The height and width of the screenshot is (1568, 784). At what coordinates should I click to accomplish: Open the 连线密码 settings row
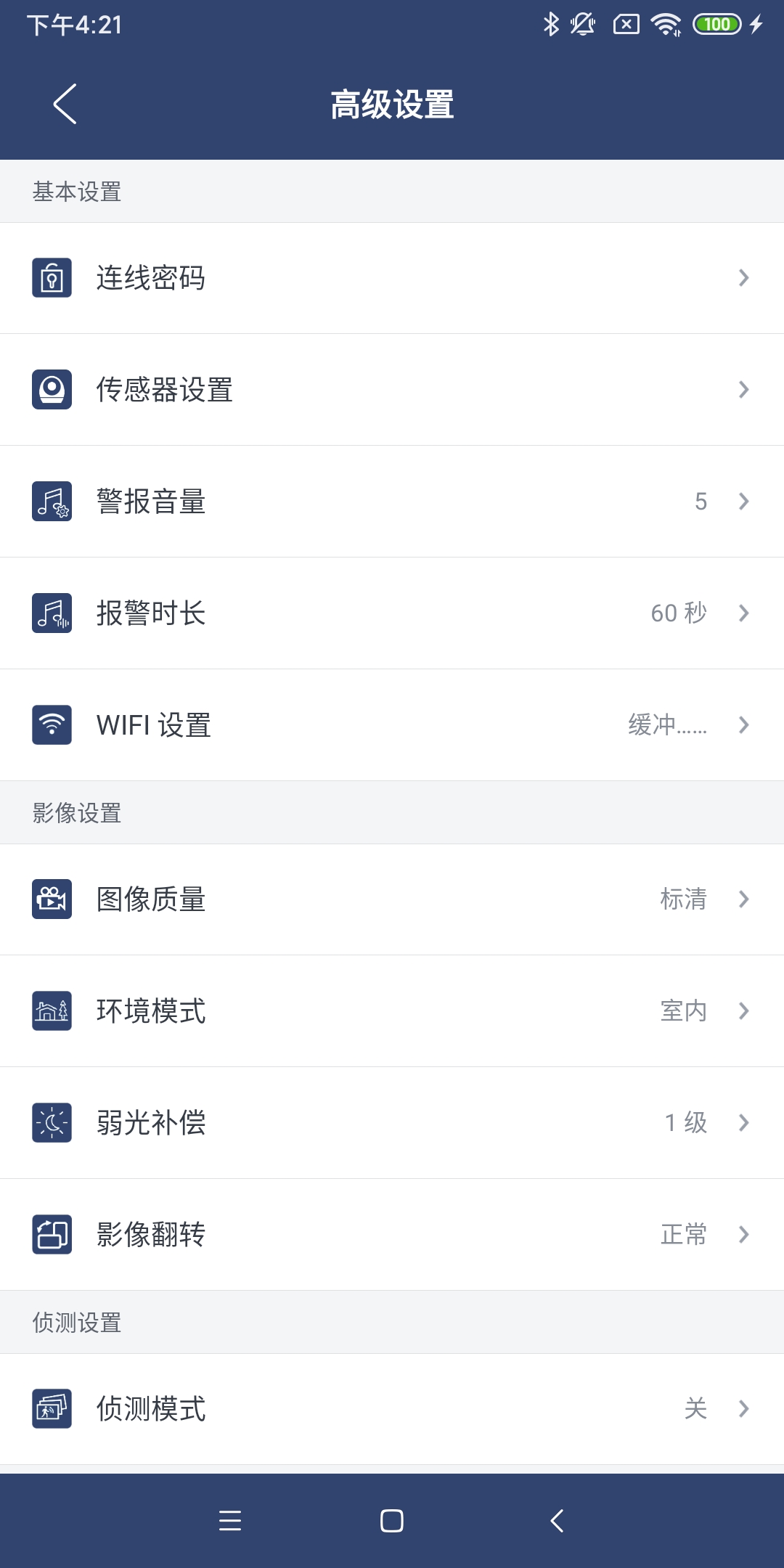tap(392, 278)
